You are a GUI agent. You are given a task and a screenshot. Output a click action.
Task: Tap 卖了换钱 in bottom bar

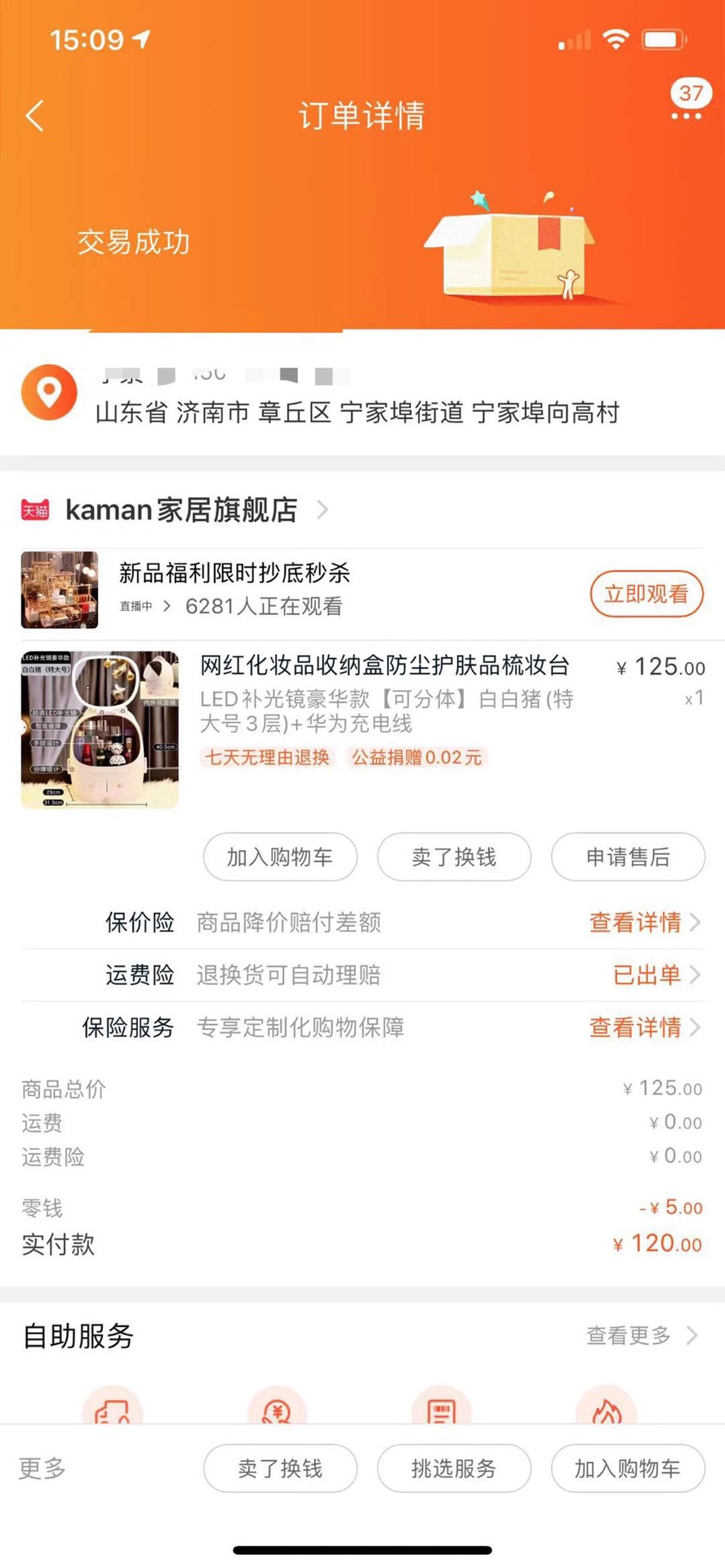(x=280, y=1468)
